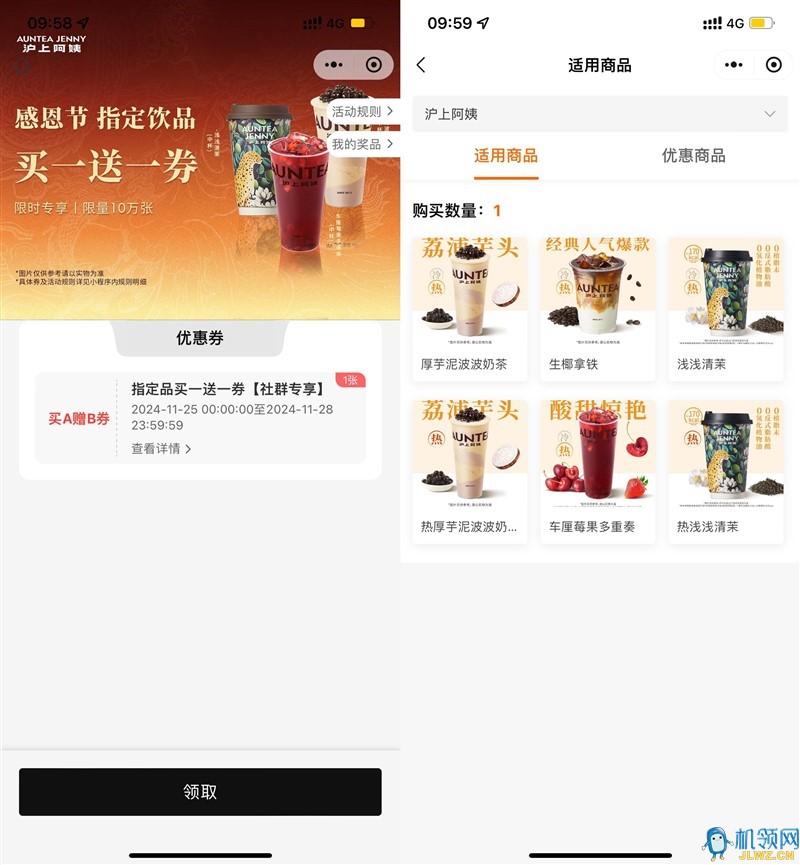Image resolution: width=800 pixels, height=865 pixels.
Task: Open the 车厘莓果多重奏 product card
Action: (x=598, y=471)
